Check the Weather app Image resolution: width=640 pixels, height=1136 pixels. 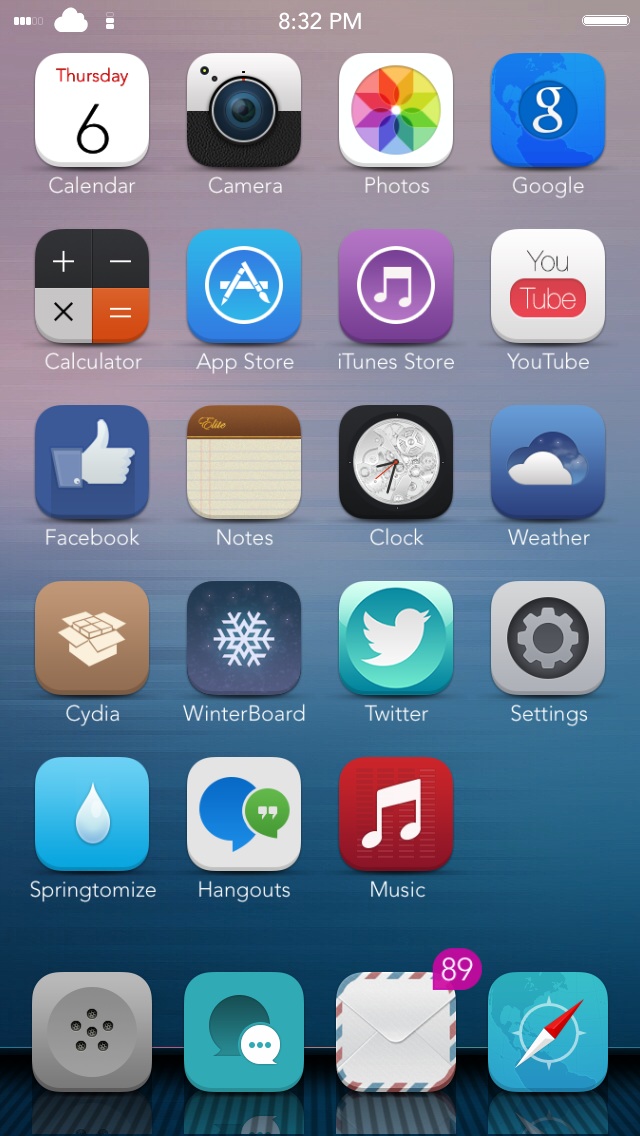548,462
